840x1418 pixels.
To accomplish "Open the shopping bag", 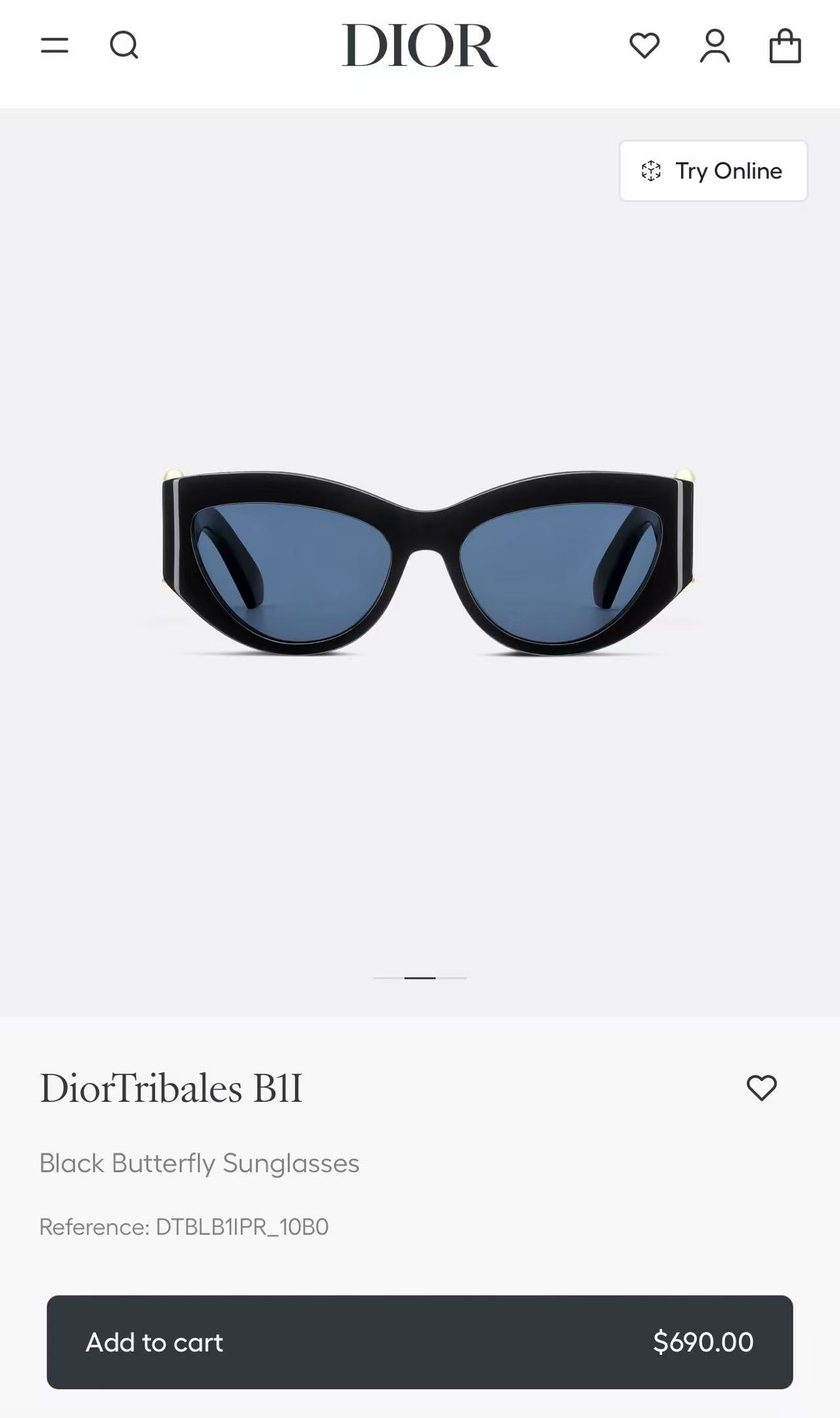I will click(x=785, y=45).
